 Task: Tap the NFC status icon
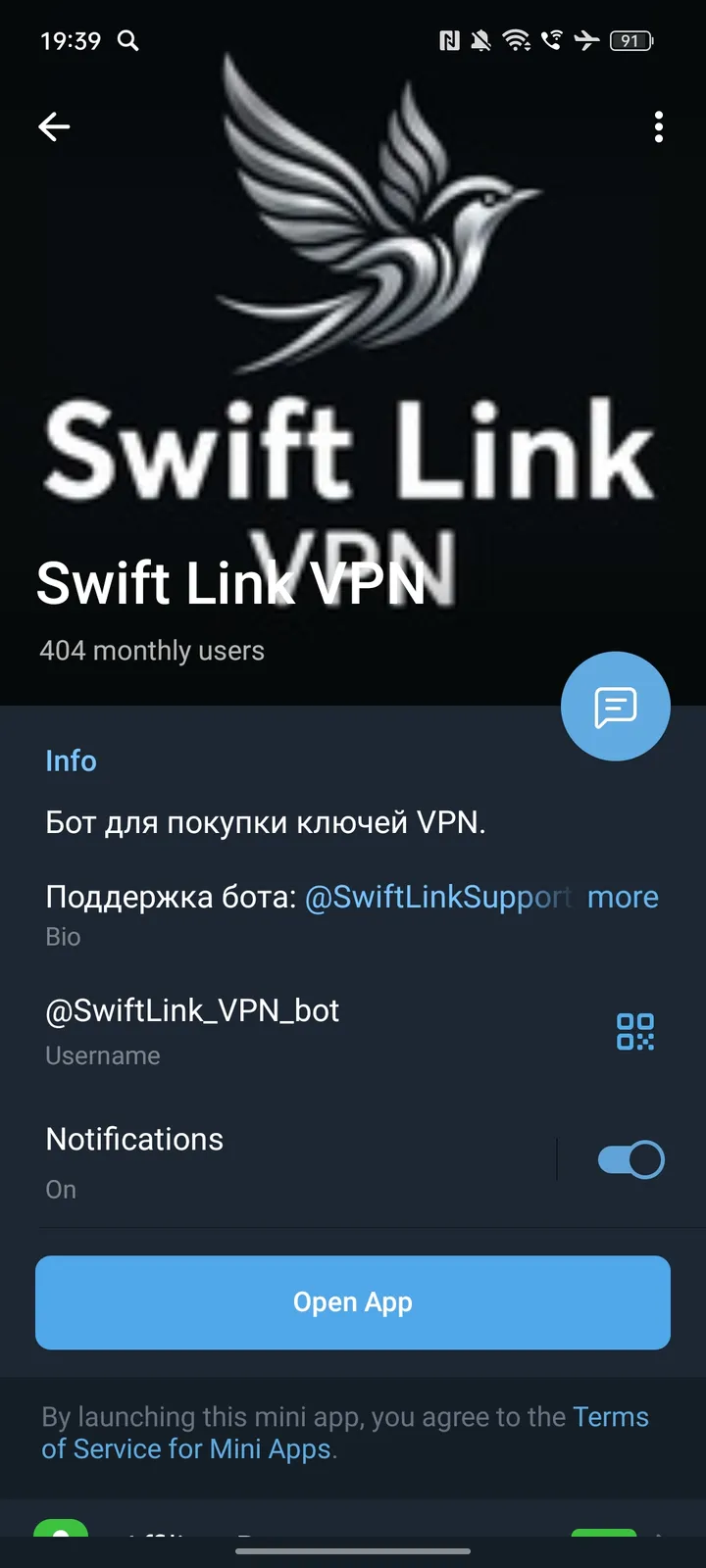tap(450, 41)
